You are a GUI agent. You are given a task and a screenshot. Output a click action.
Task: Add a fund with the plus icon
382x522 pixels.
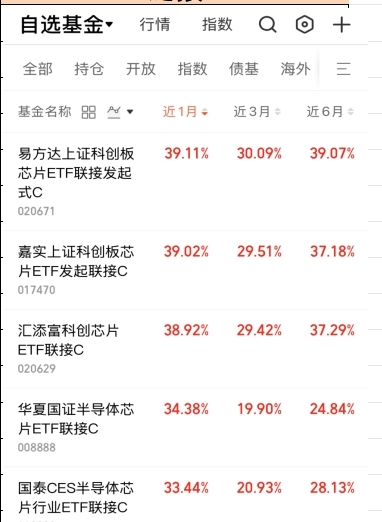[x=342, y=25]
